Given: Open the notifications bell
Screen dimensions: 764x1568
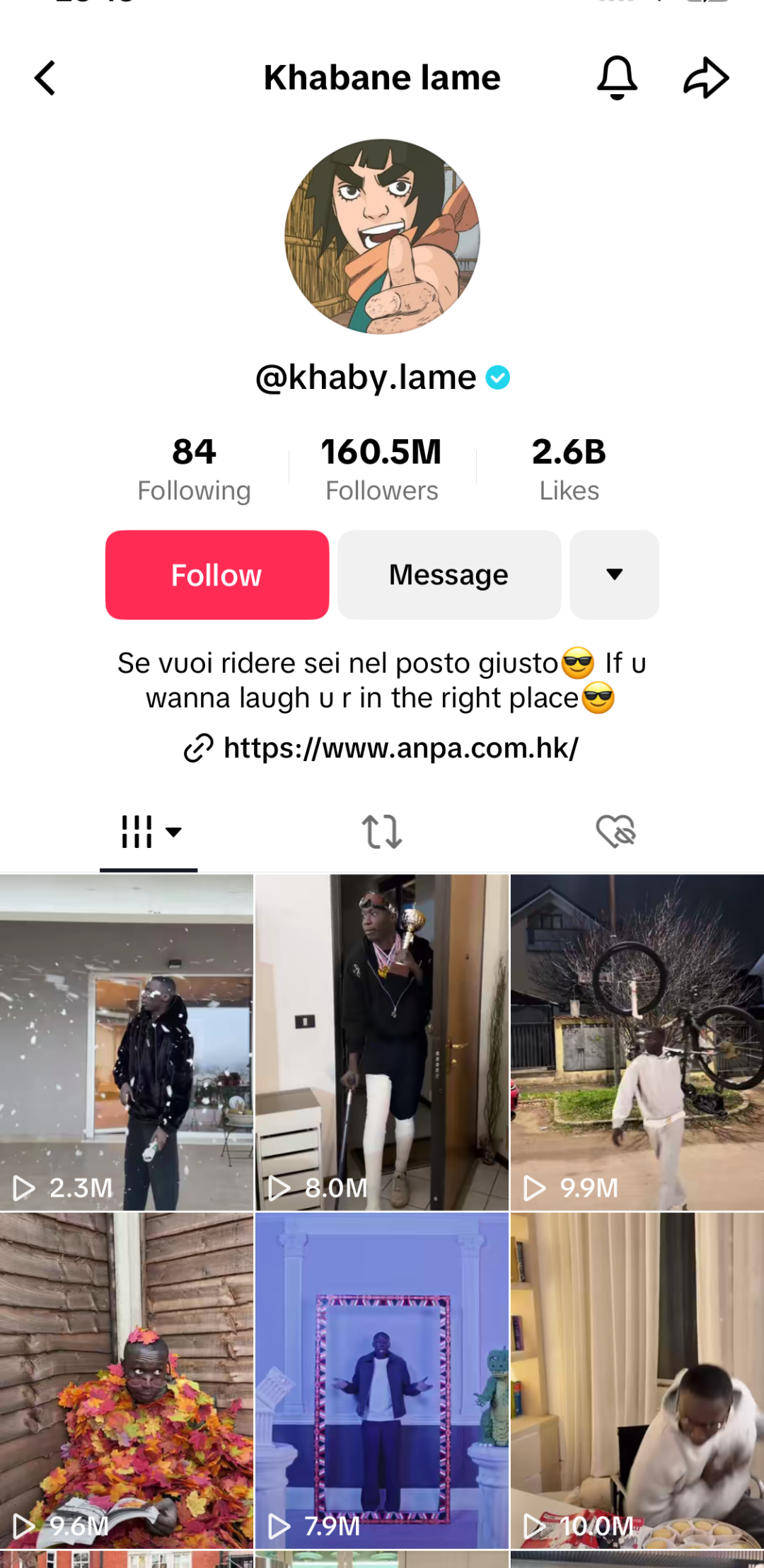Looking at the screenshot, I should [x=617, y=78].
